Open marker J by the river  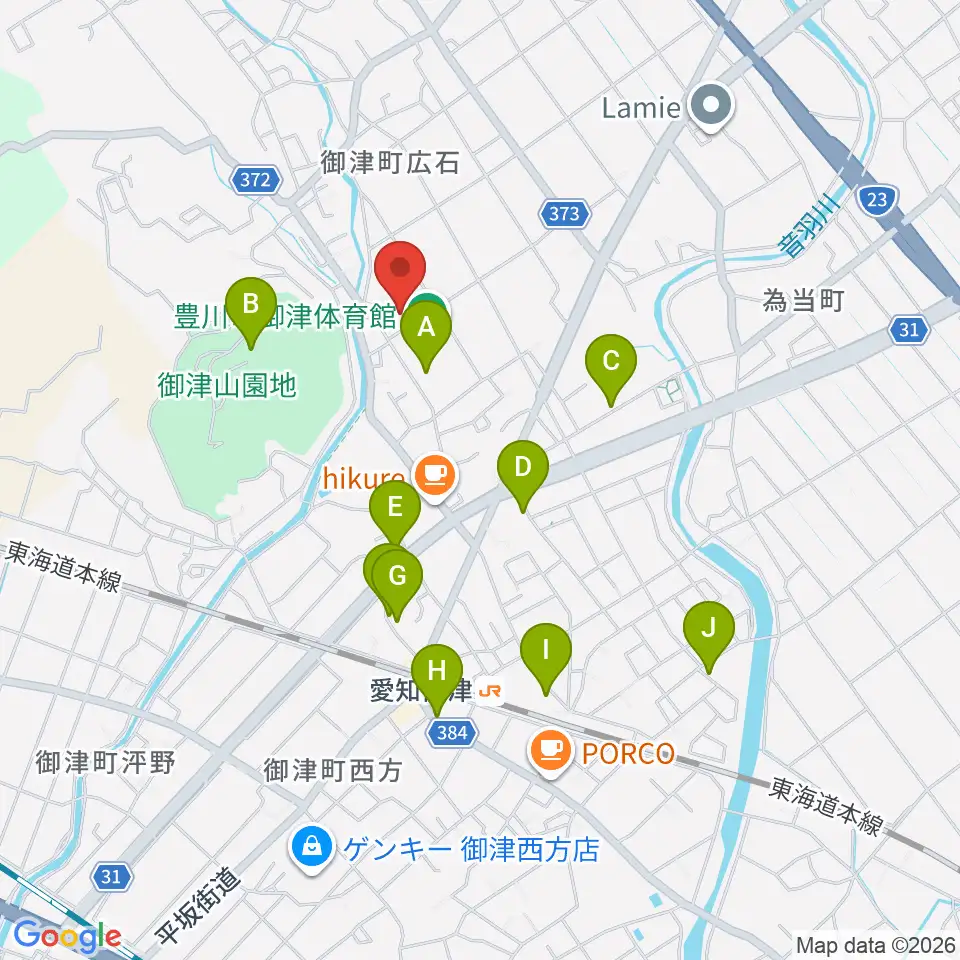(709, 637)
